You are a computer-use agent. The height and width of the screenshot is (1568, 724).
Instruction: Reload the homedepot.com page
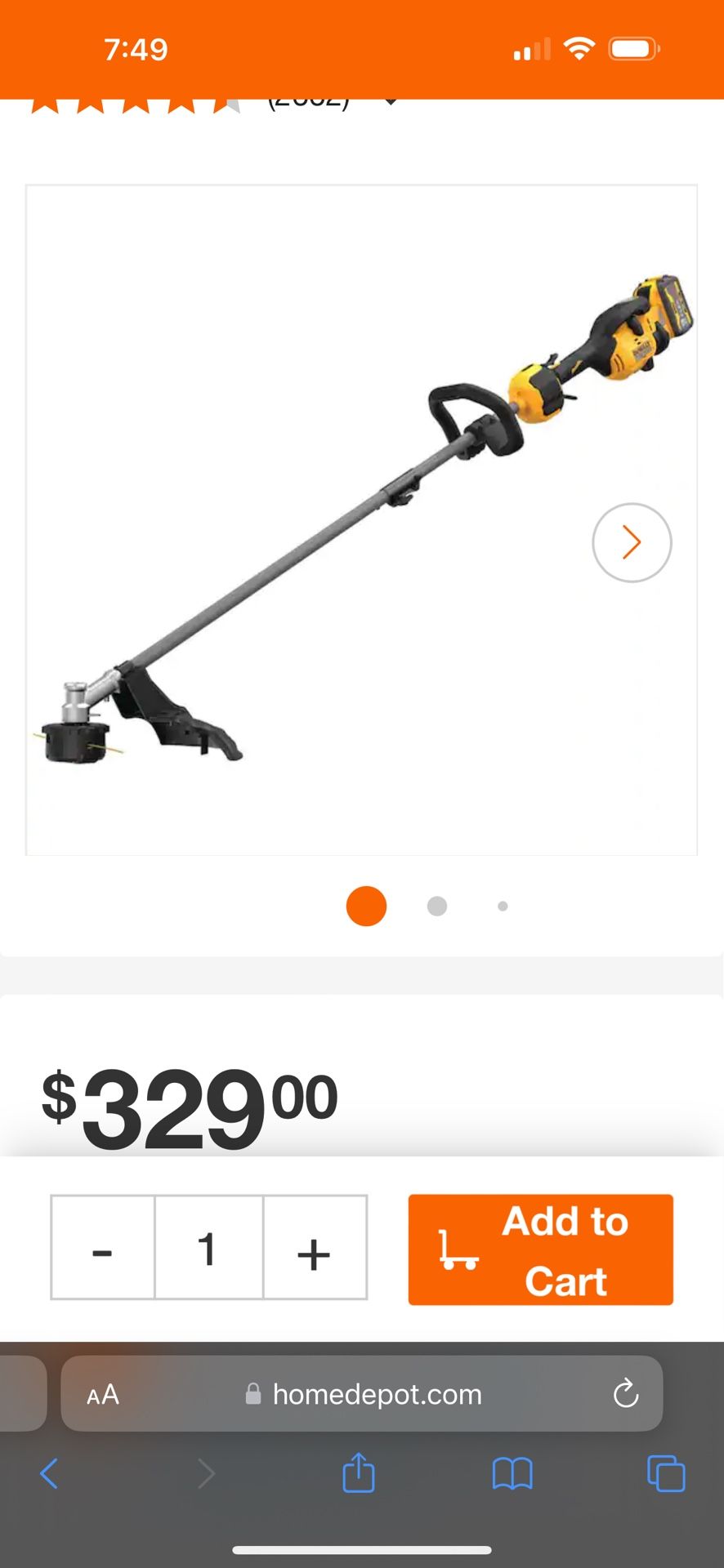coord(626,1393)
